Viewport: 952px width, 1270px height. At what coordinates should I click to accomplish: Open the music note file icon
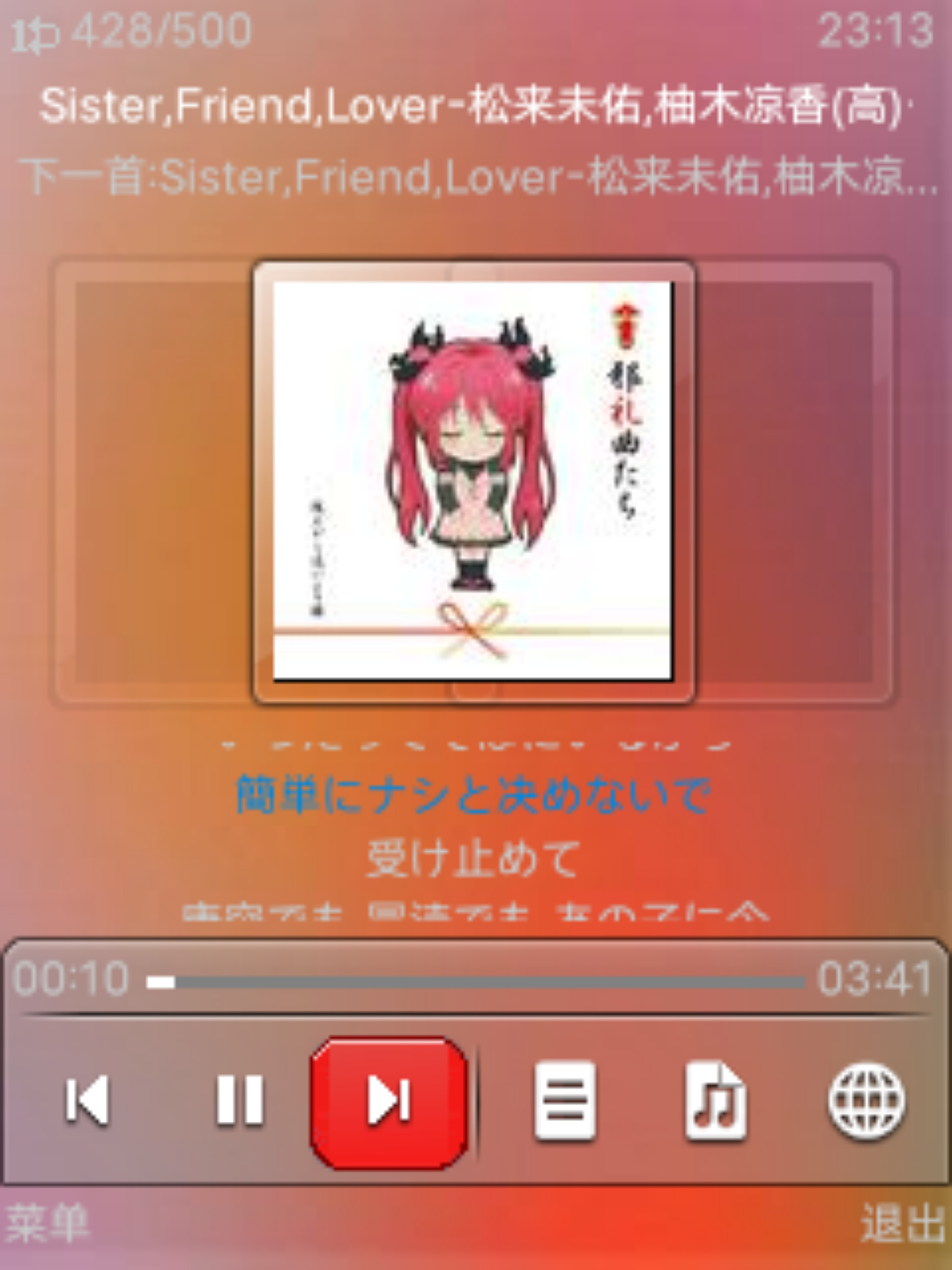coord(715,1101)
